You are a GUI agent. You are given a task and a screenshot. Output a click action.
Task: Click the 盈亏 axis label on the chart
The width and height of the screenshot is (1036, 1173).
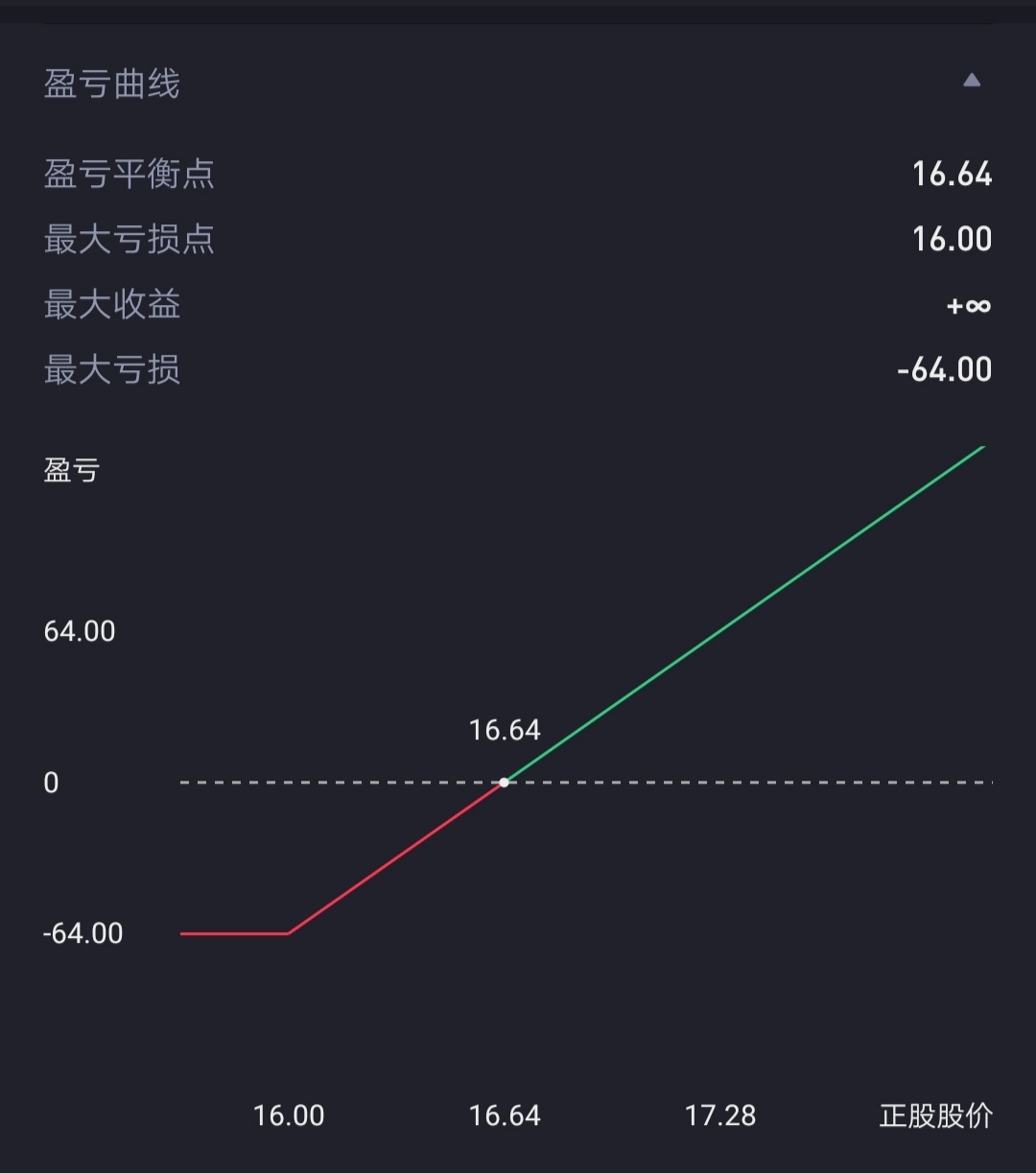click(x=72, y=470)
